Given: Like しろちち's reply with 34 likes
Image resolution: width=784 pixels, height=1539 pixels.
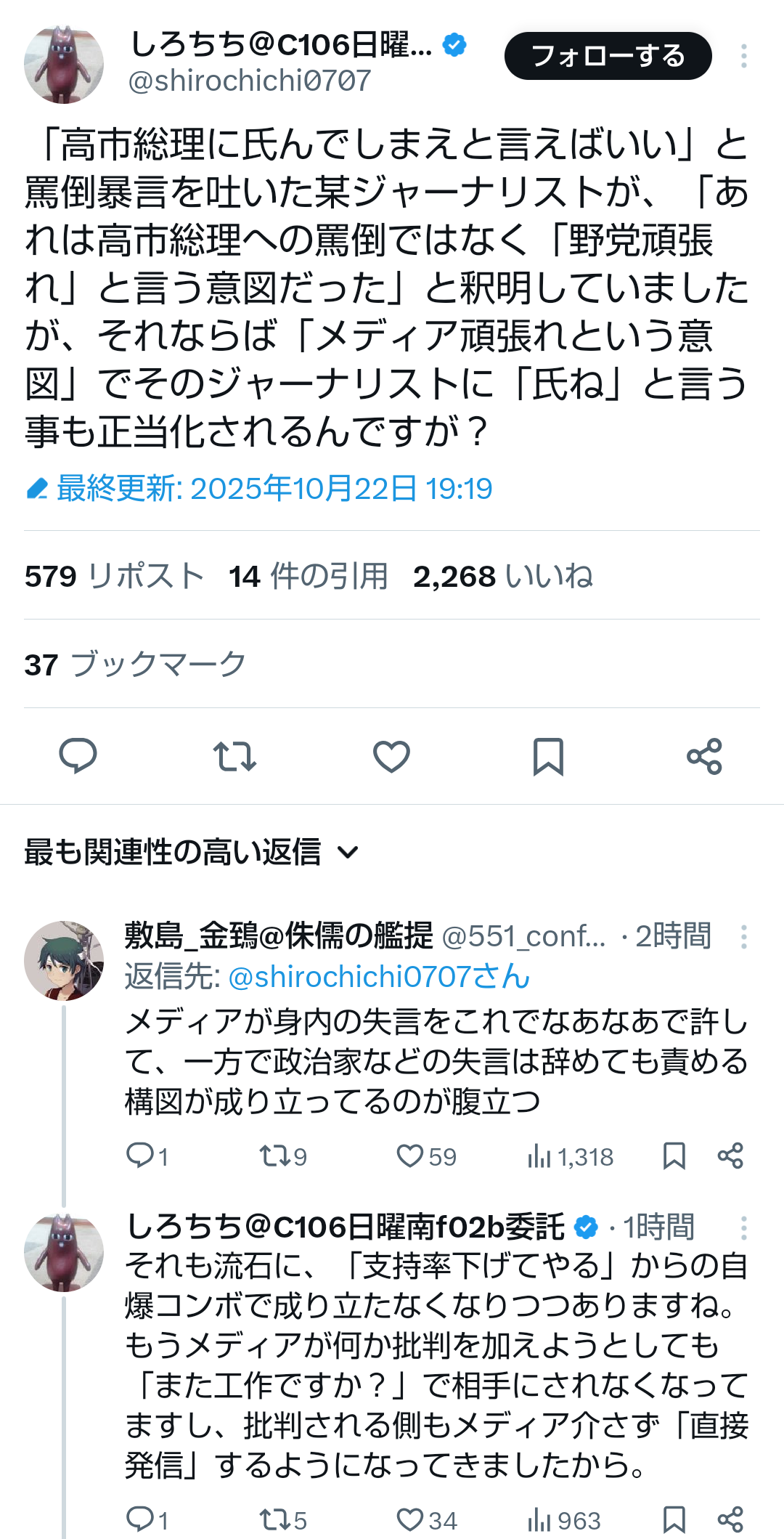Looking at the screenshot, I should tap(410, 1519).
